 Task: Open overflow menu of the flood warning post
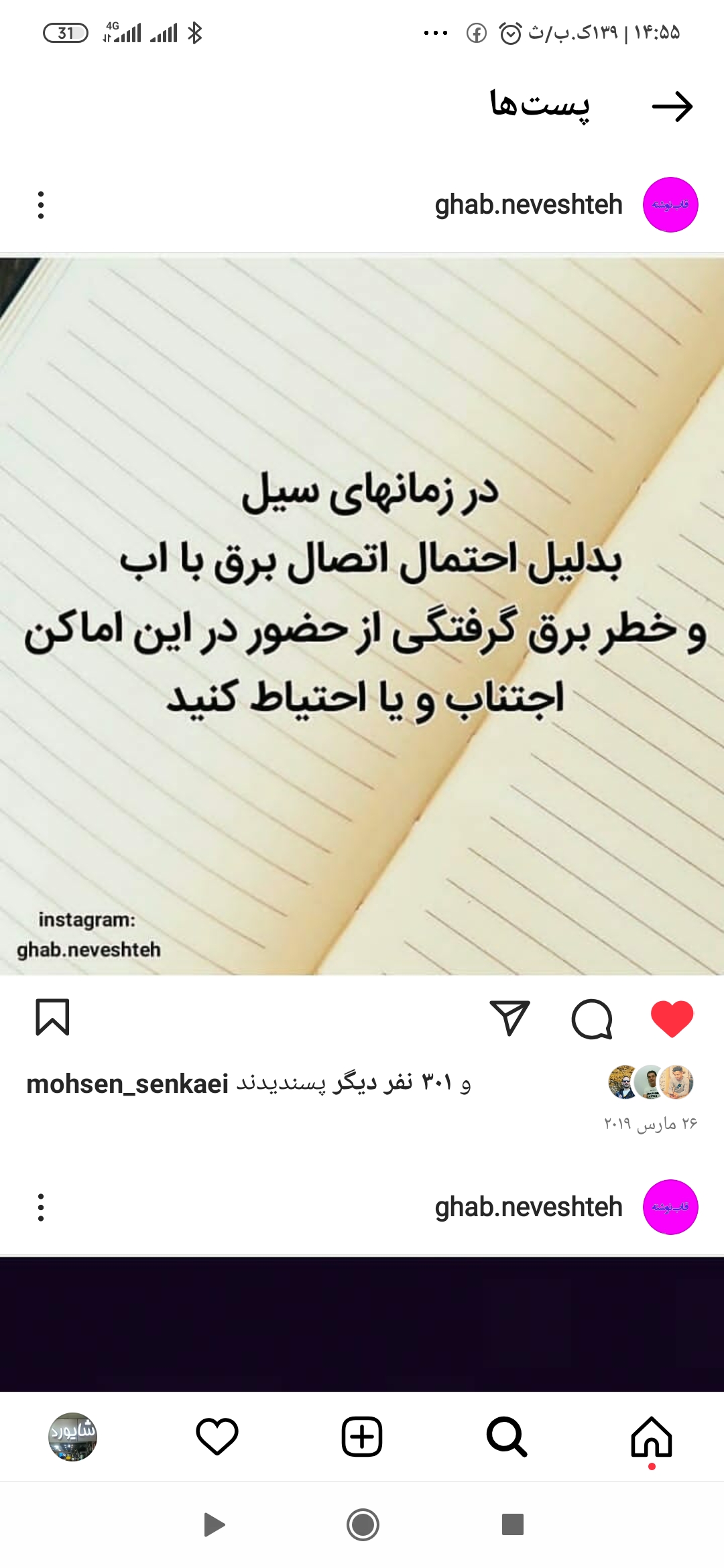point(41,205)
